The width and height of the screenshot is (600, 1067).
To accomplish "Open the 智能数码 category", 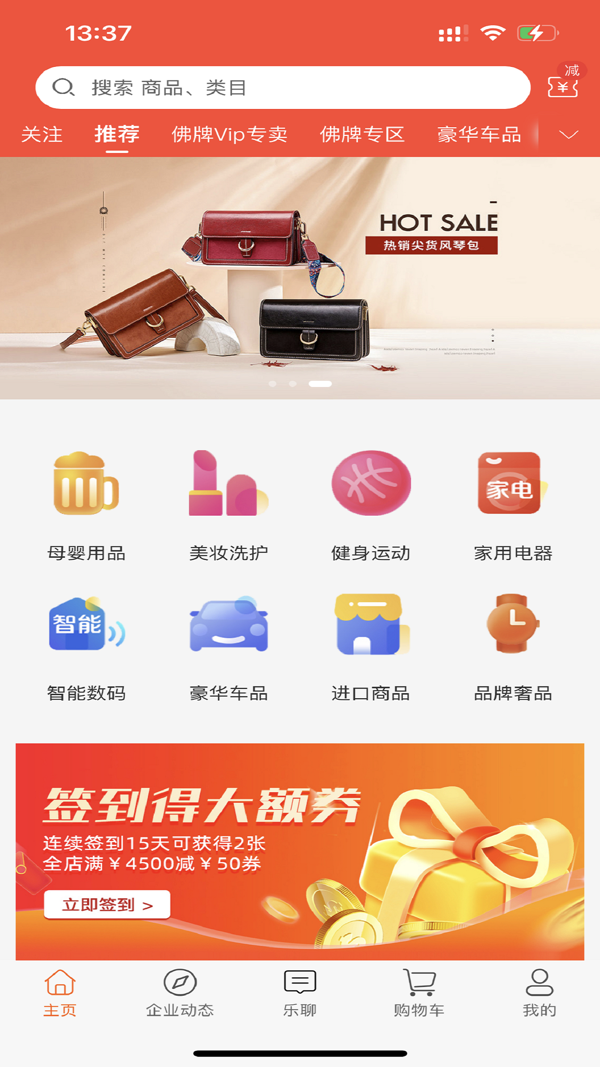I will pos(86,645).
